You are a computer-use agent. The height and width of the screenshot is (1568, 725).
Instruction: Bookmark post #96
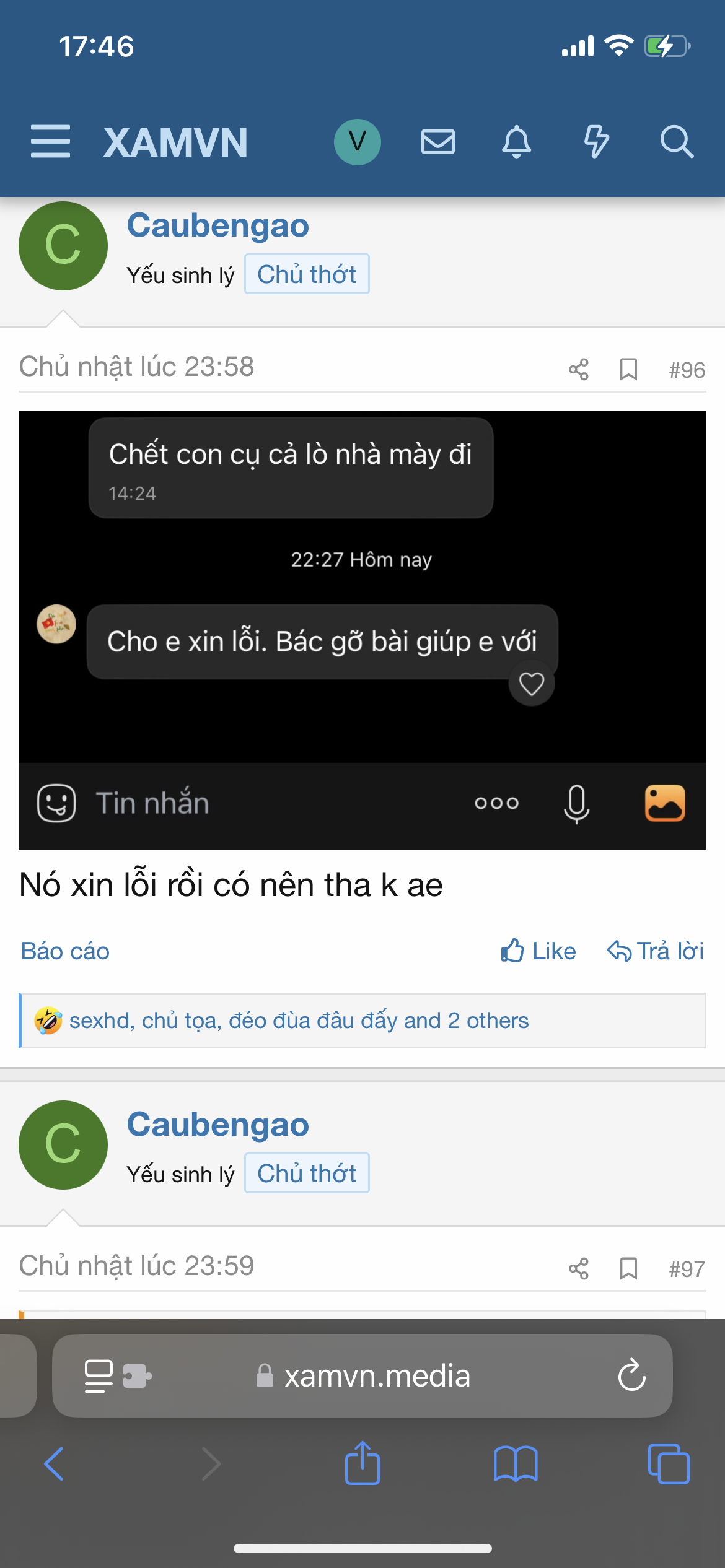click(628, 370)
